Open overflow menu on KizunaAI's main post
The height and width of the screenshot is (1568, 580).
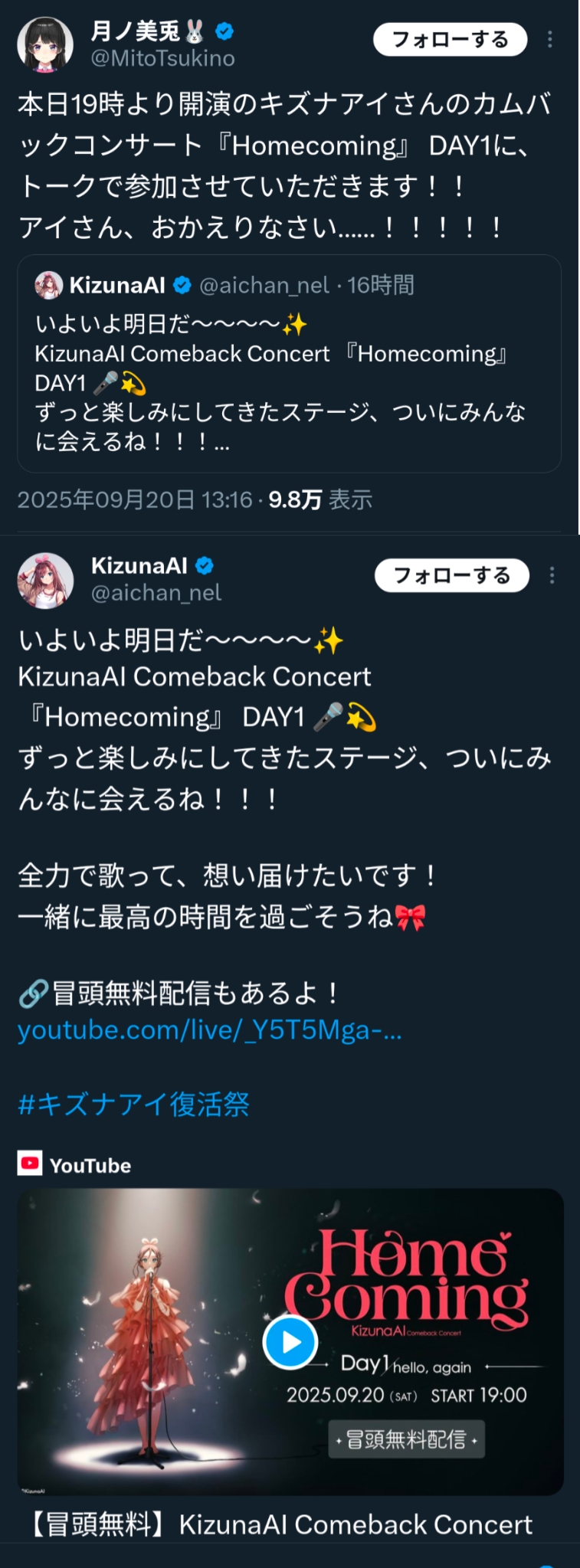point(552,576)
